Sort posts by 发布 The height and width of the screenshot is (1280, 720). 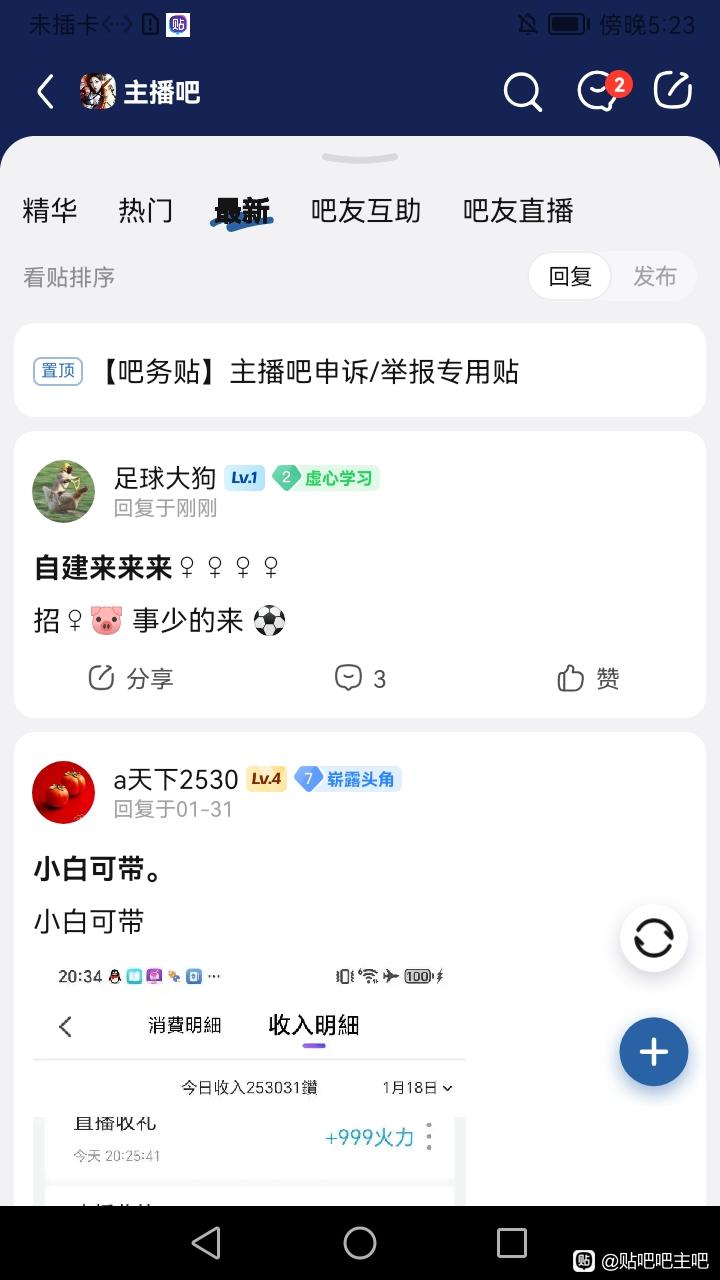point(655,277)
